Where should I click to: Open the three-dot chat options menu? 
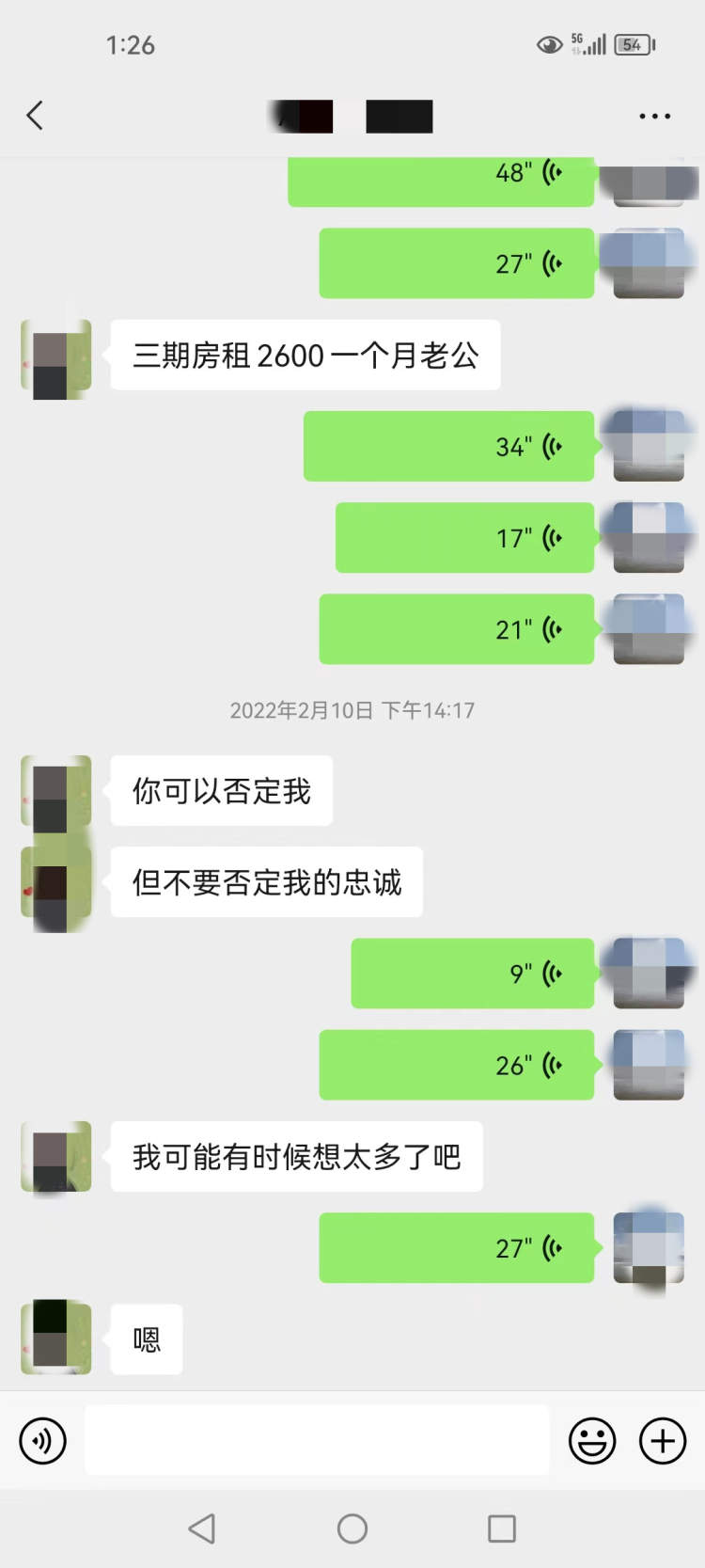[654, 116]
